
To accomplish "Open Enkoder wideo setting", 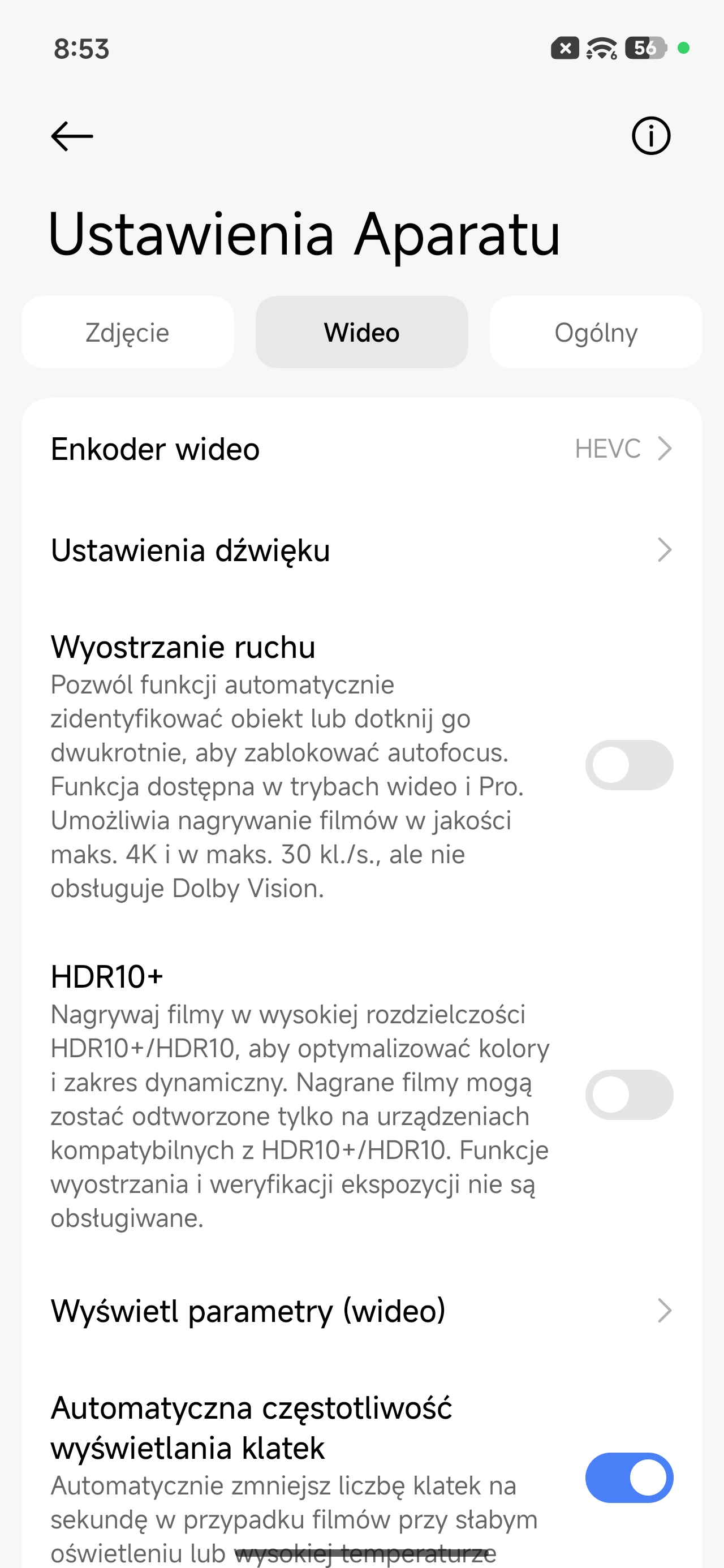I will point(361,449).
